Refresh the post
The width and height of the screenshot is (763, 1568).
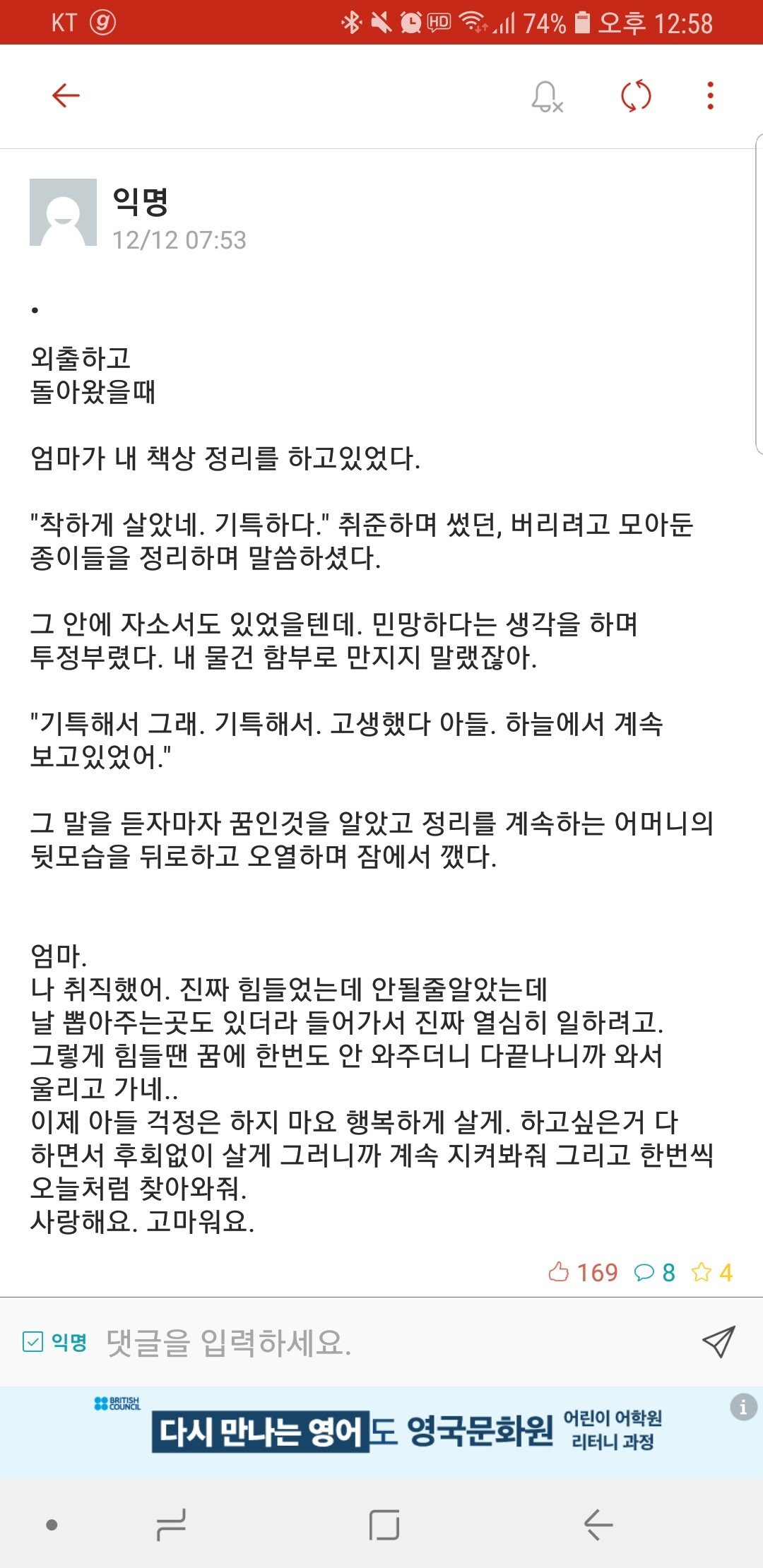(636, 96)
